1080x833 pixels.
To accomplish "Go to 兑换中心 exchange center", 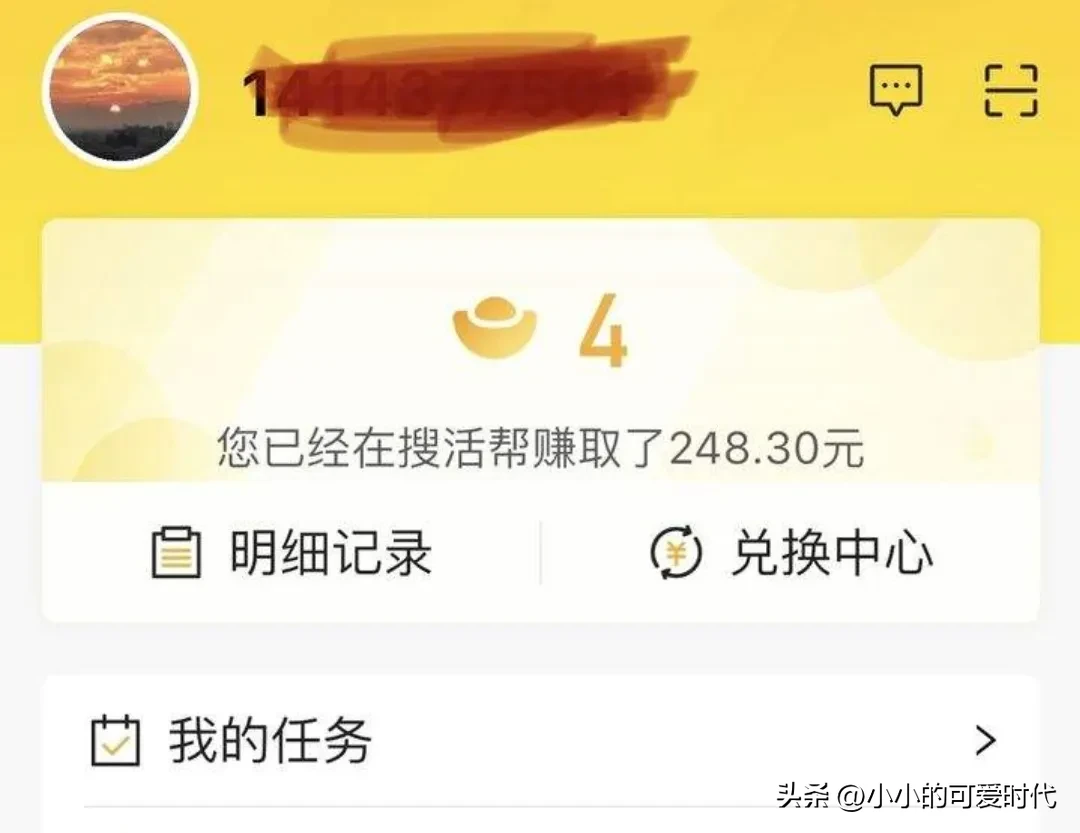I will point(791,553).
